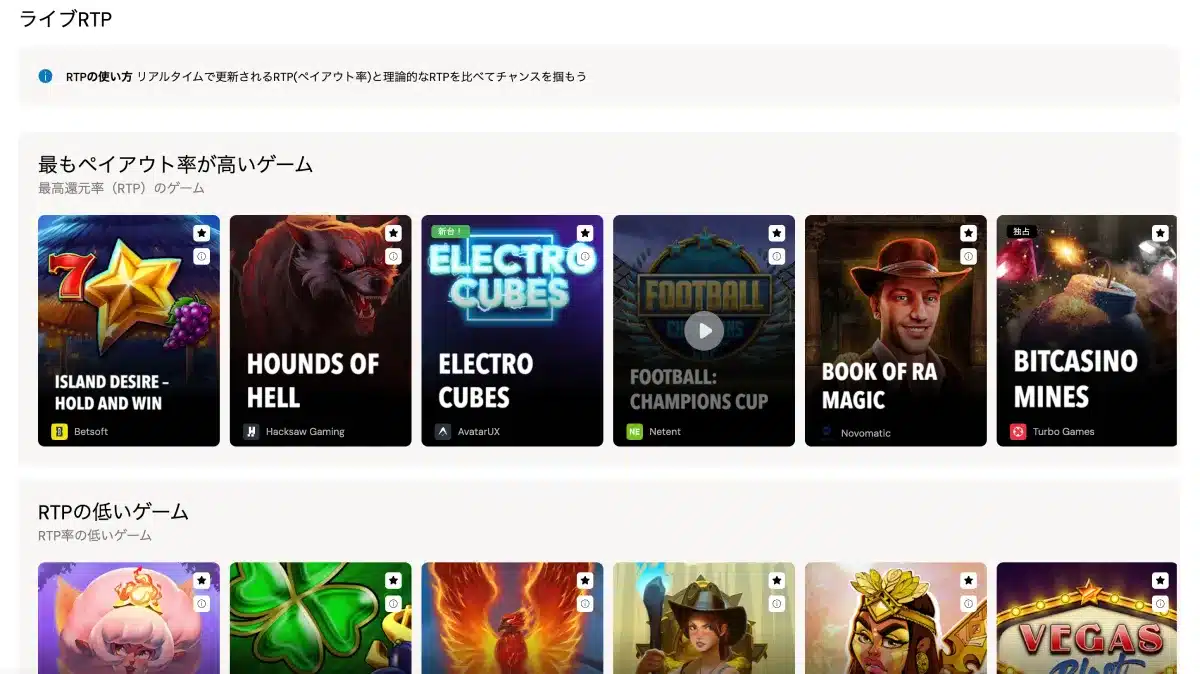Star the Electro Cubes game

(x=585, y=233)
